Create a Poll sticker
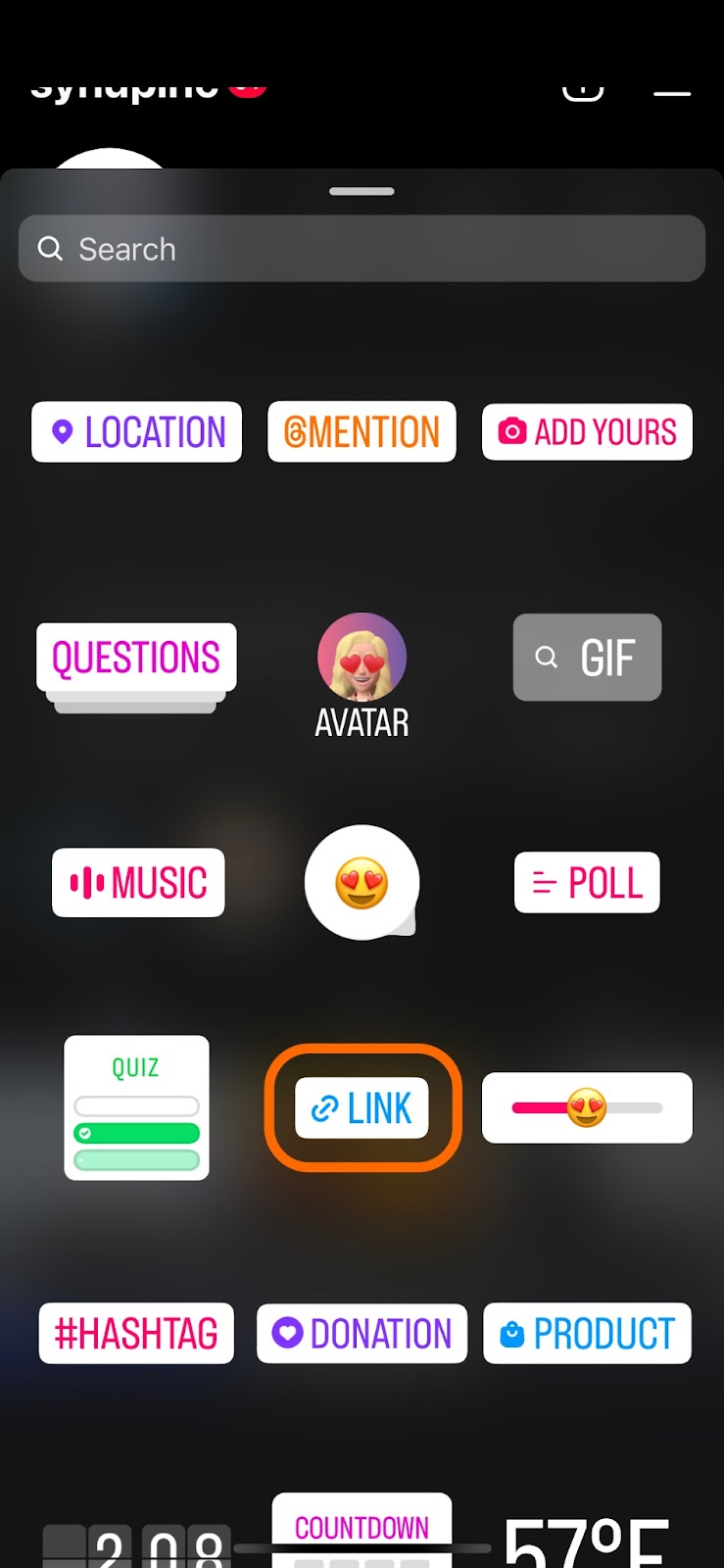 587,883
